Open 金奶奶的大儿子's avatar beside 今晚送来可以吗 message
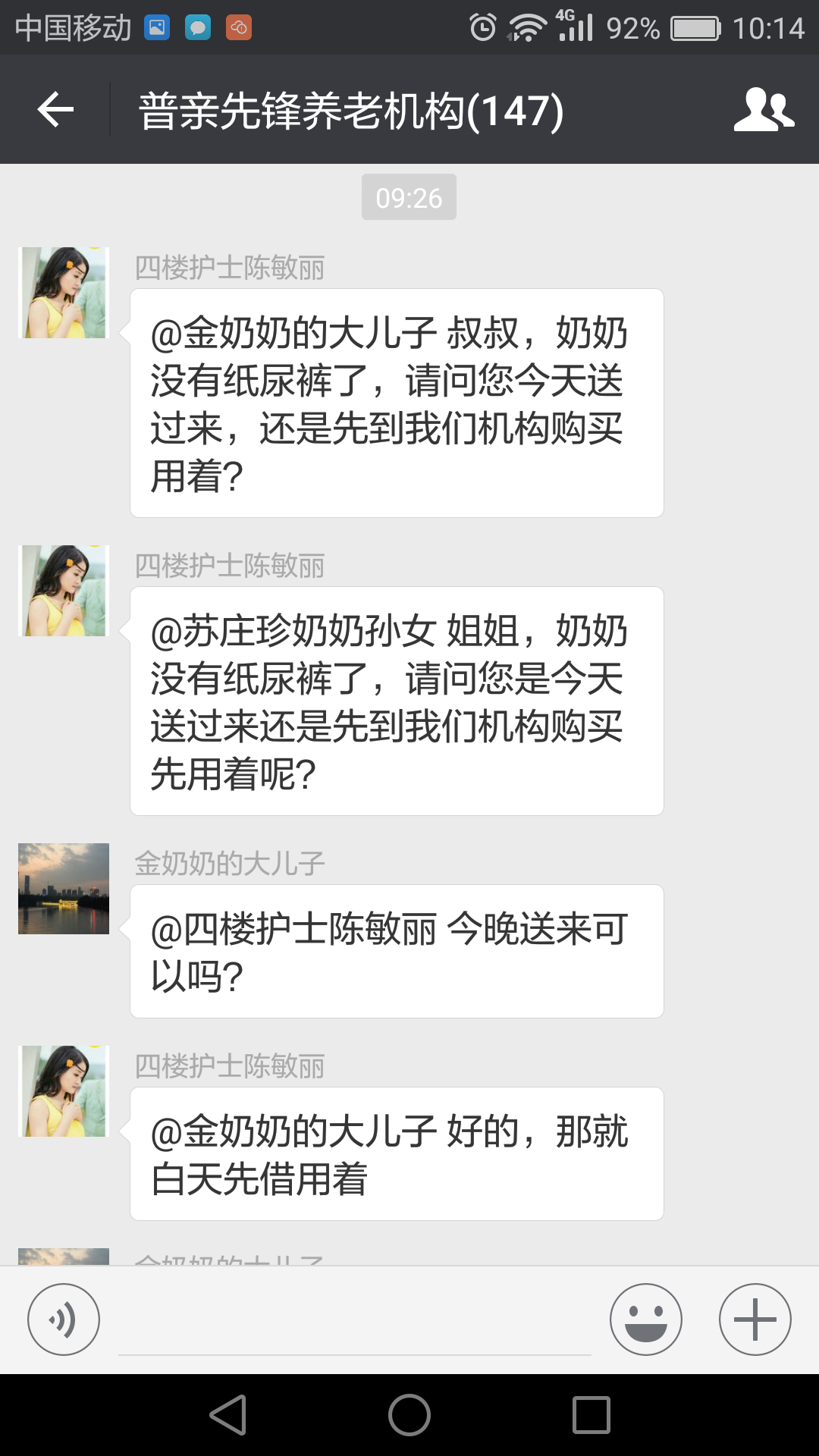819x1456 pixels. pos(64,889)
